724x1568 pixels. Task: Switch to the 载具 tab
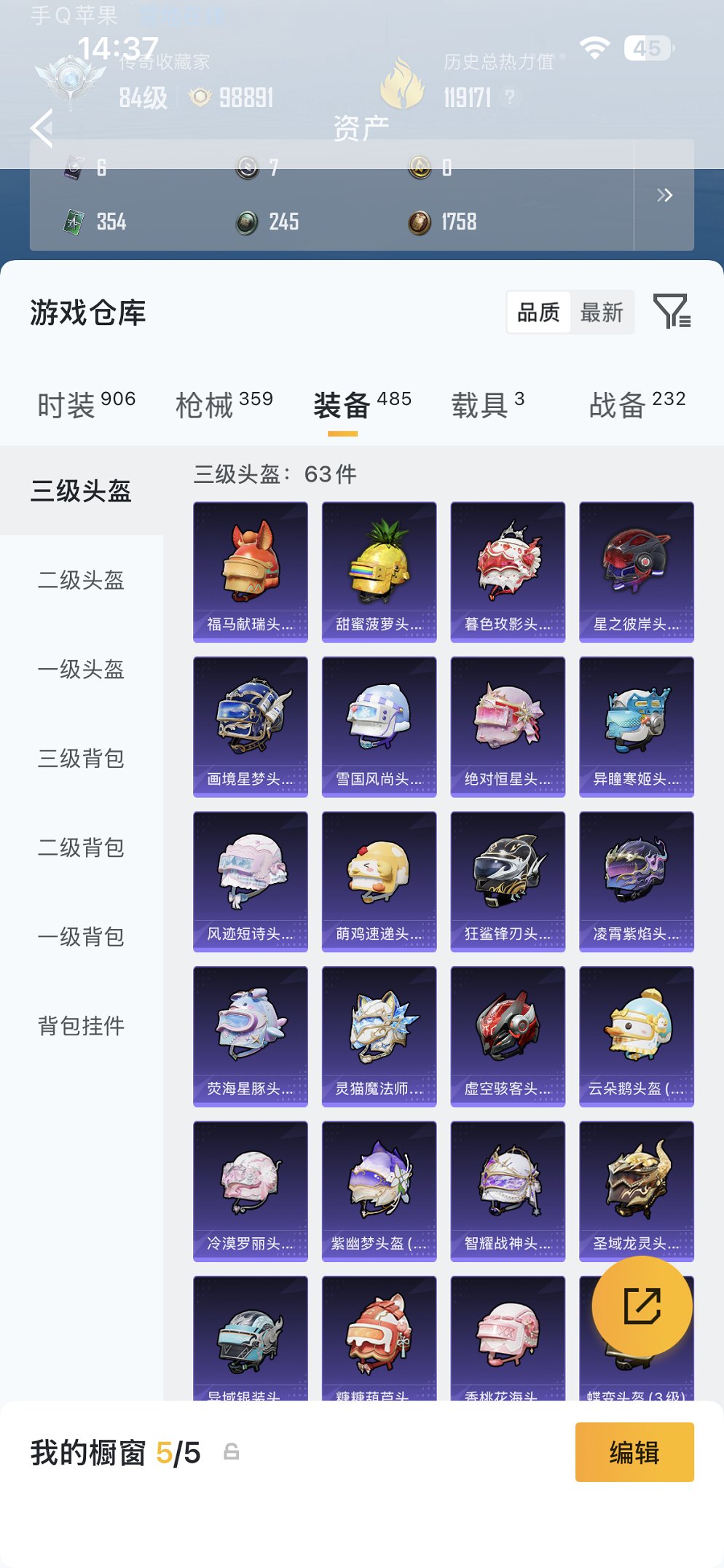pyautogui.click(x=487, y=404)
